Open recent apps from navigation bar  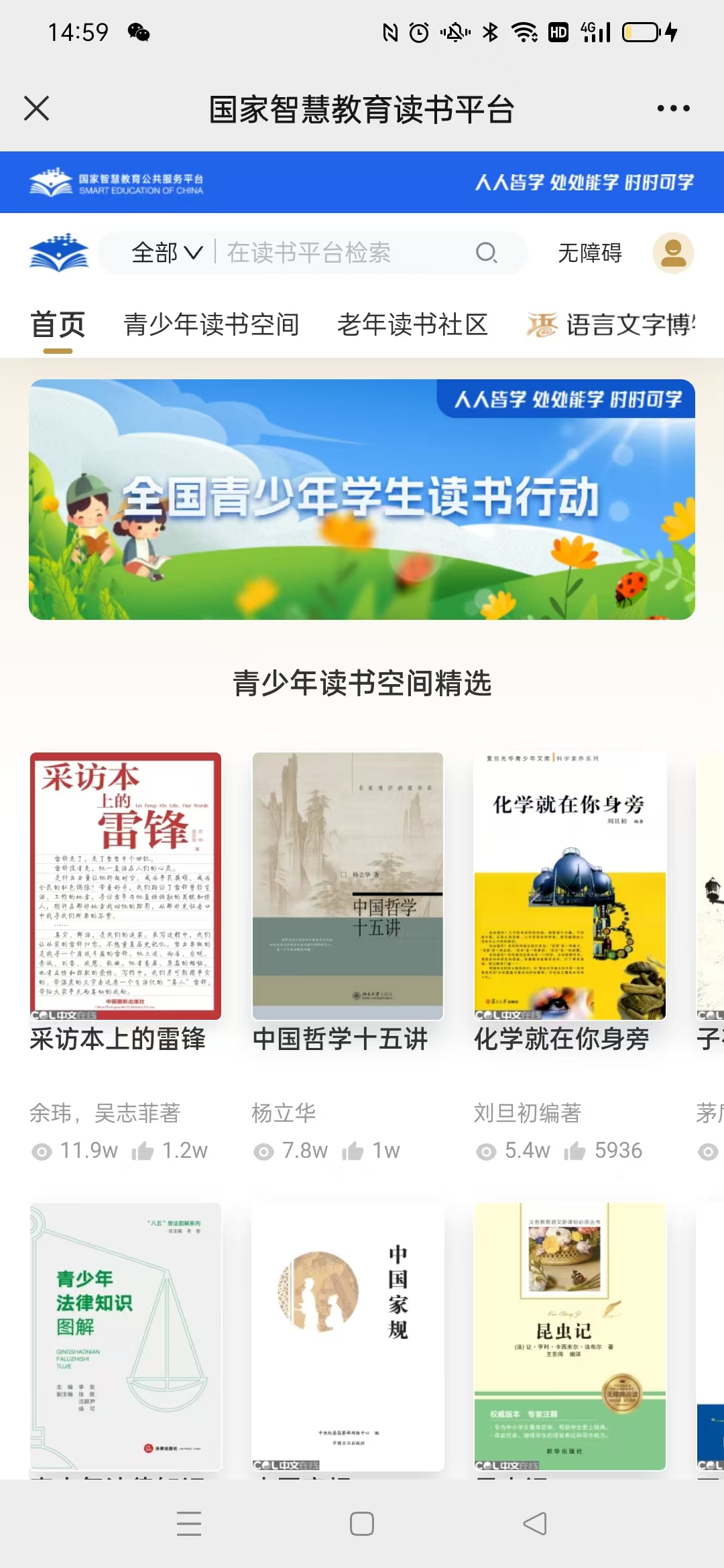tap(189, 1523)
